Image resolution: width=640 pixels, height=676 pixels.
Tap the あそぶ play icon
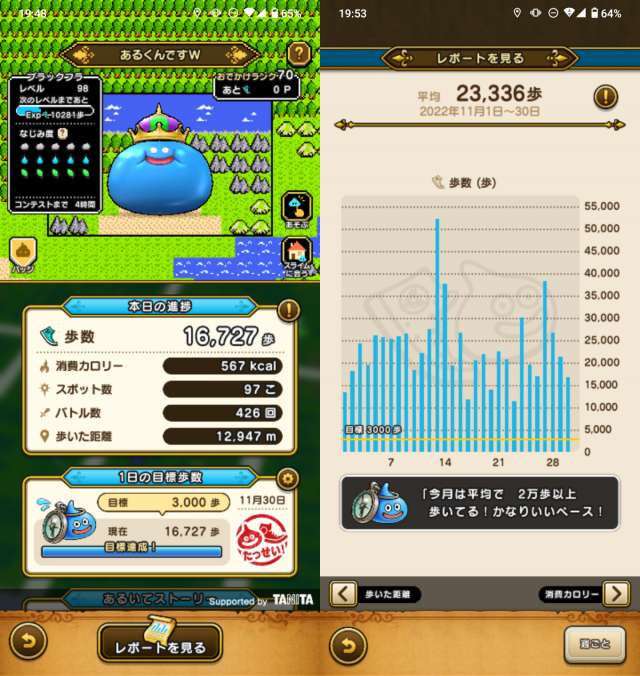297,208
